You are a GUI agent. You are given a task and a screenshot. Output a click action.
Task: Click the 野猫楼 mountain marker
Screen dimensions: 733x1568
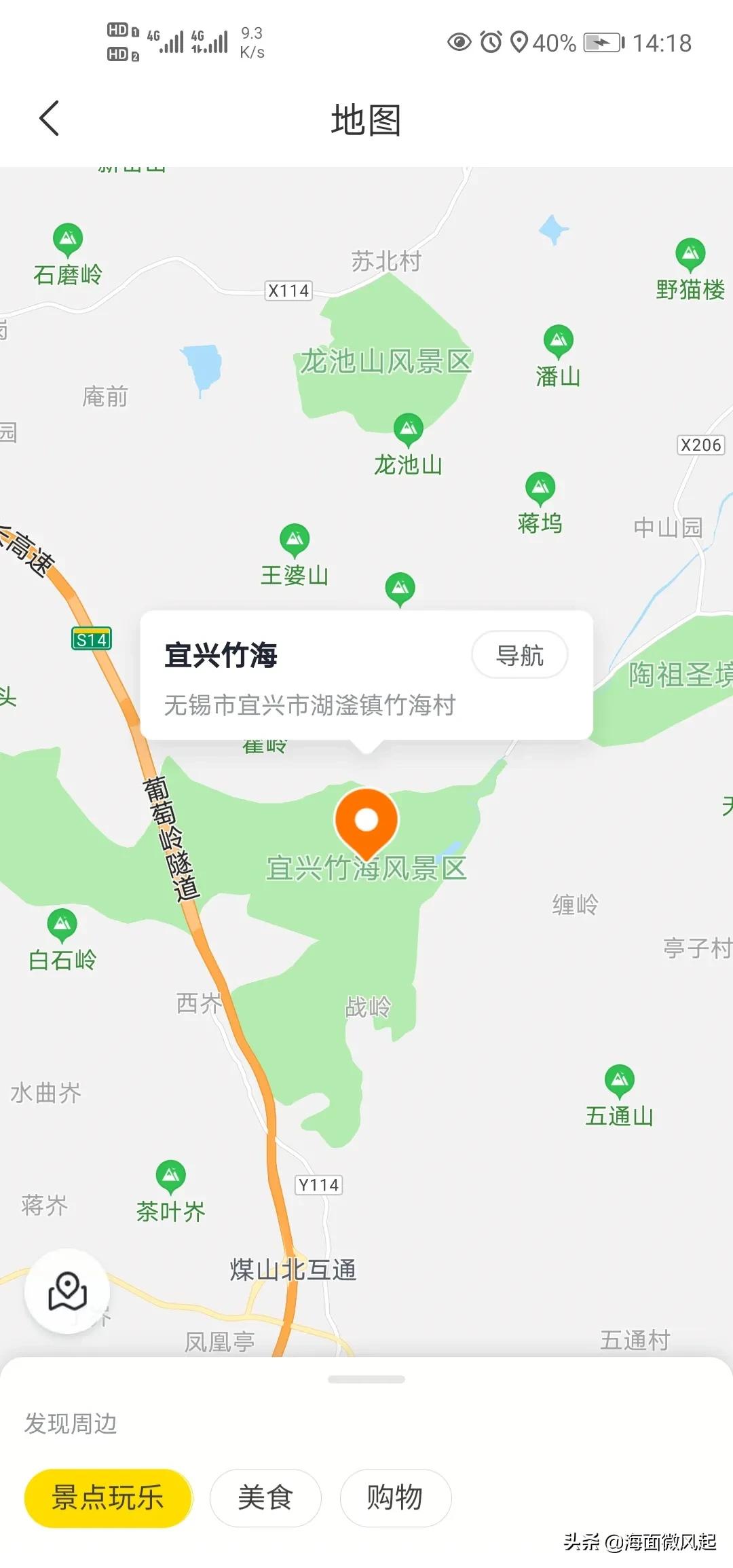click(690, 251)
